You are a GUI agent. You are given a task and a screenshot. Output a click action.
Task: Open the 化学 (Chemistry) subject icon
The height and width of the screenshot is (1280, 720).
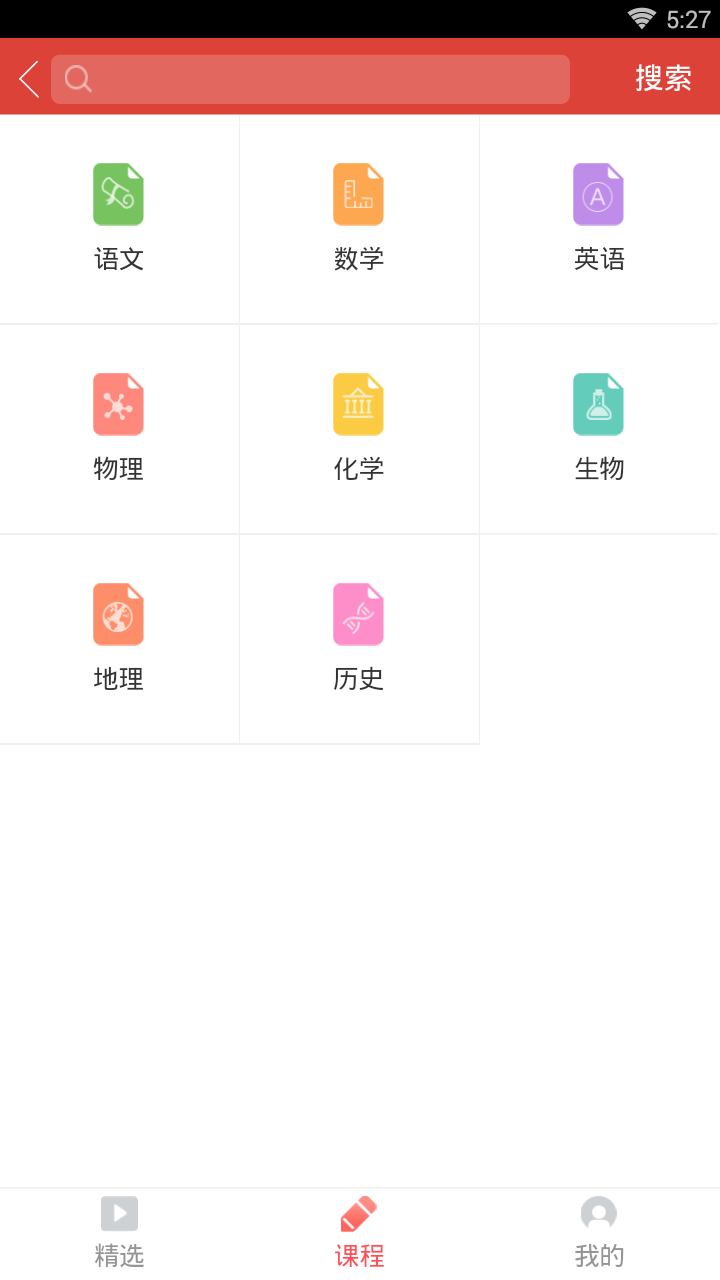358,404
